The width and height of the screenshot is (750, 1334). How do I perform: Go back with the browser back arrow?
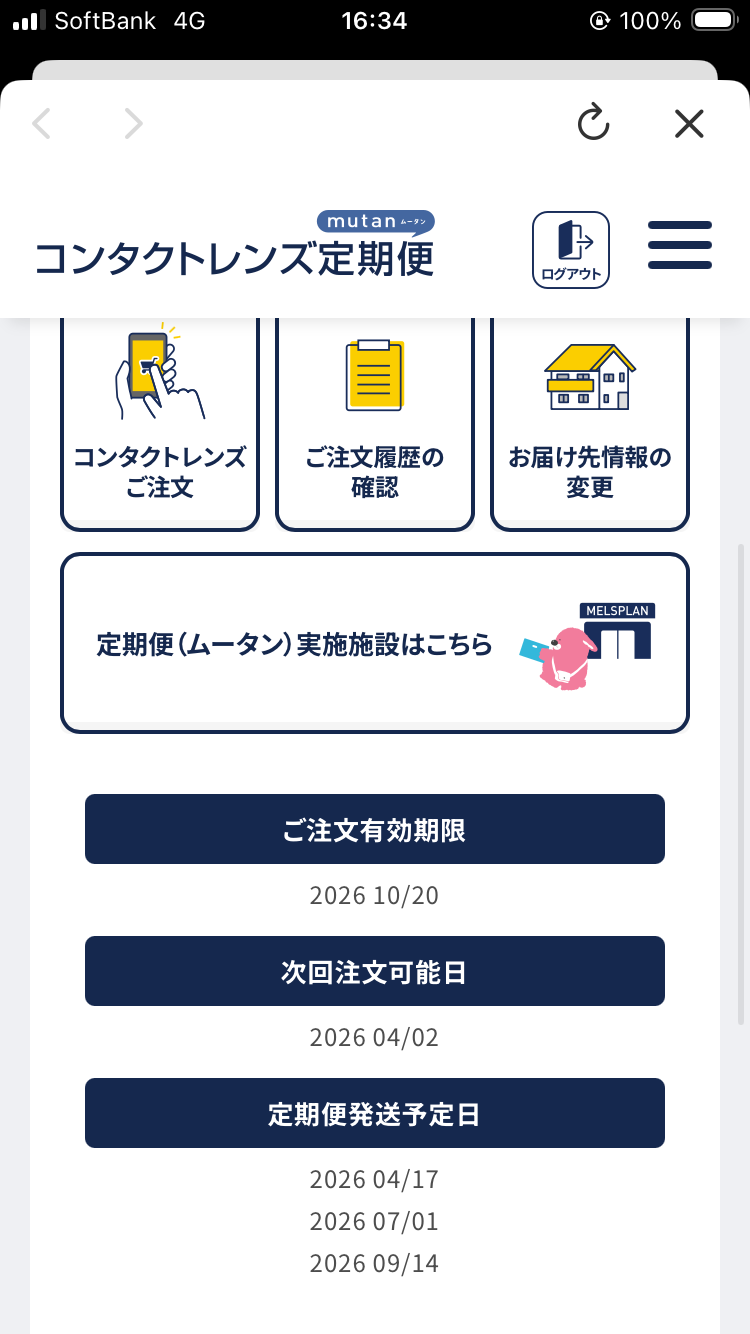[42, 124]
